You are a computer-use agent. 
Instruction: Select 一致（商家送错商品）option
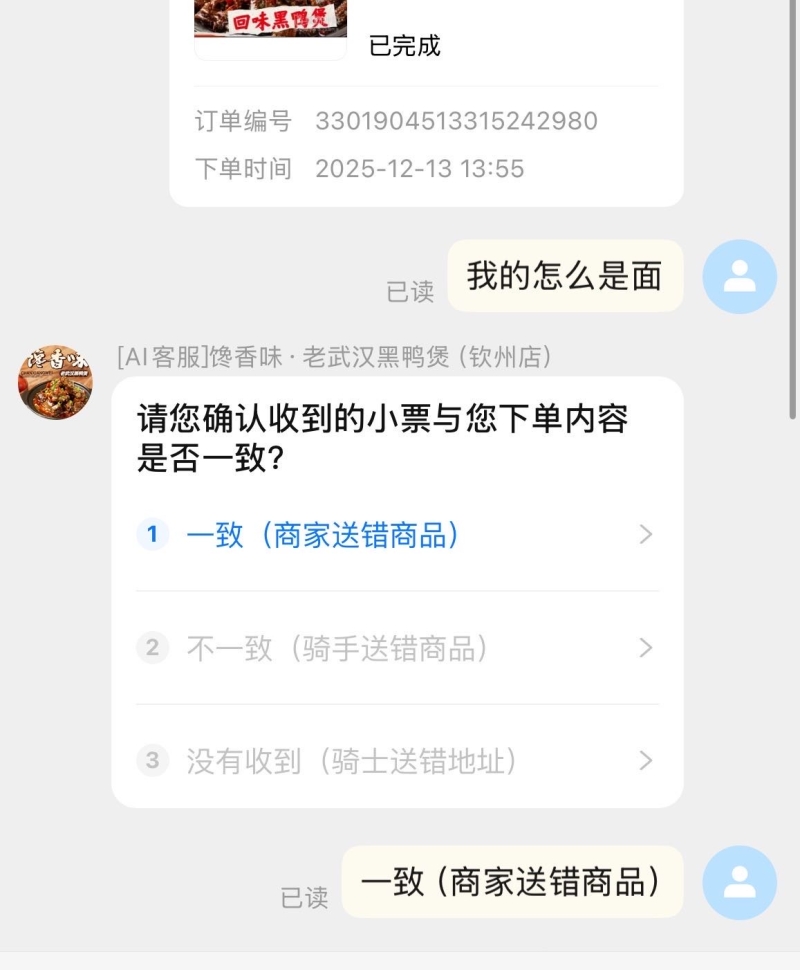pos(396,535)
